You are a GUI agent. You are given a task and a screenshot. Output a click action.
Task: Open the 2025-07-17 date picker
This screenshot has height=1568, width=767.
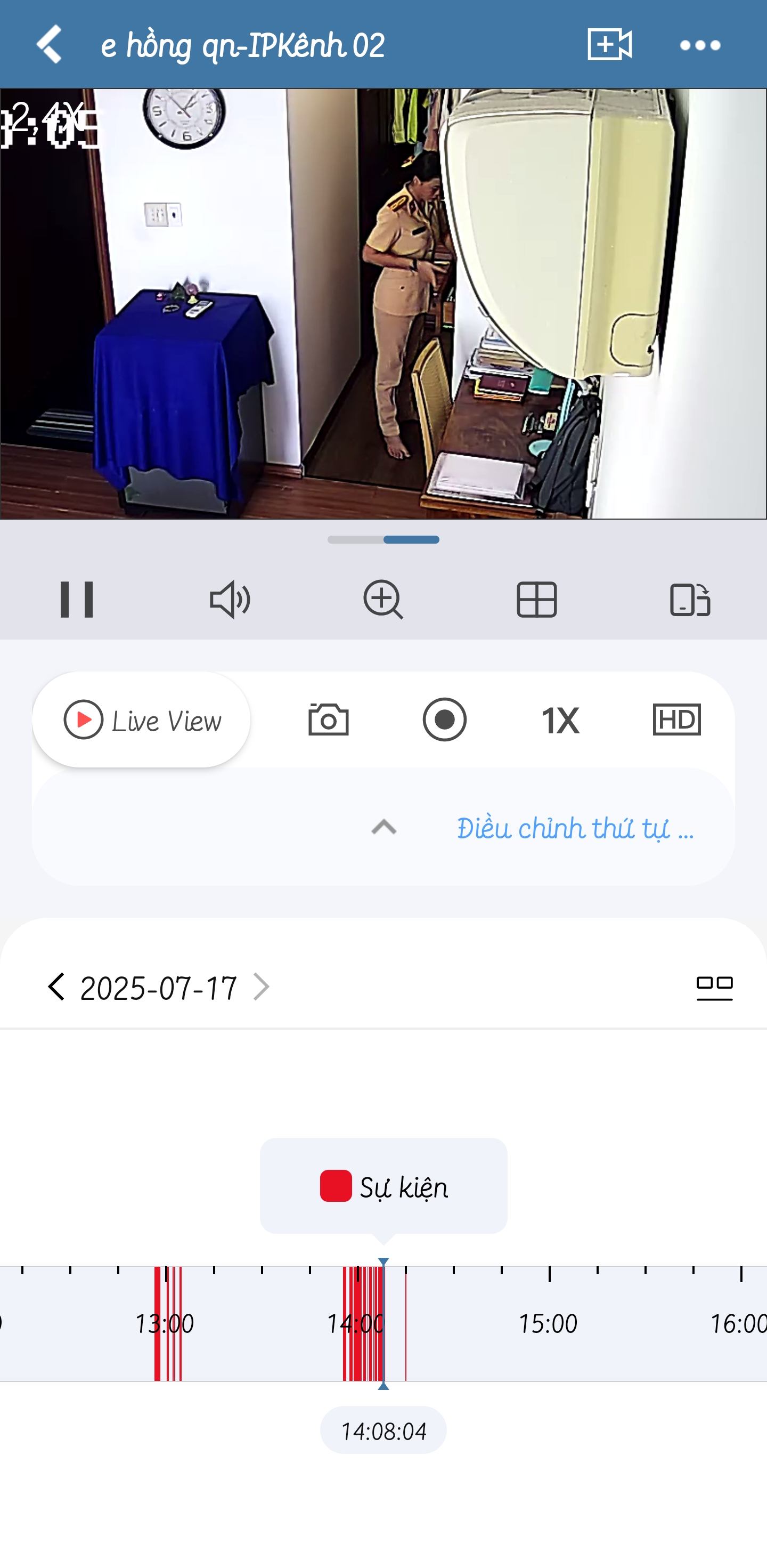click(x=158, y=987)
